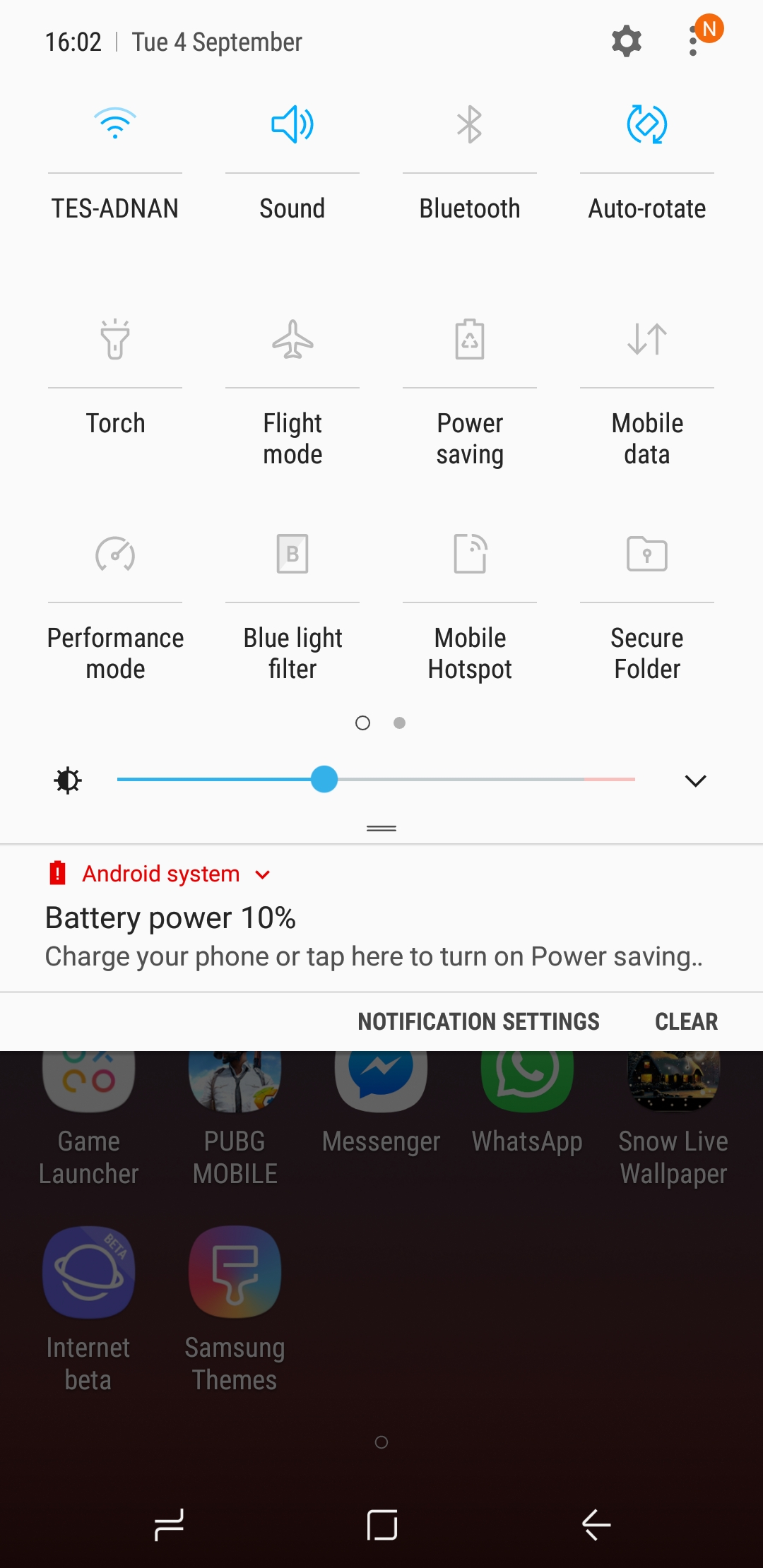Viewport: 763px width, 1568px height.
Task: Enable Flight mode
Action: (292, 340)
